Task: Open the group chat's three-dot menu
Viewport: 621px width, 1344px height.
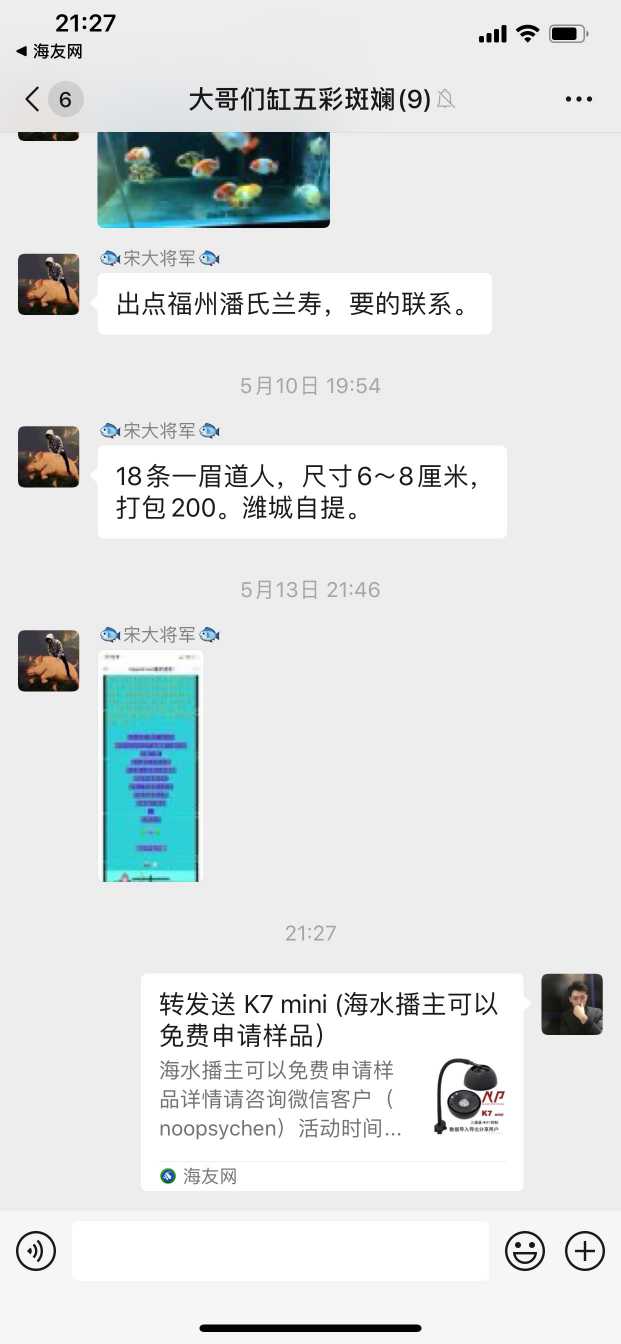Action: click(579, 99)
